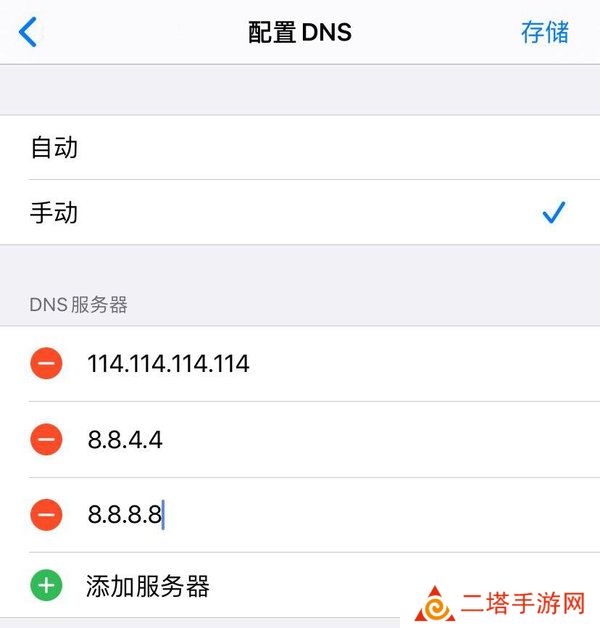Remove the 8.8.4.4 DNS server
600x628 pixels.
[46, 440]
